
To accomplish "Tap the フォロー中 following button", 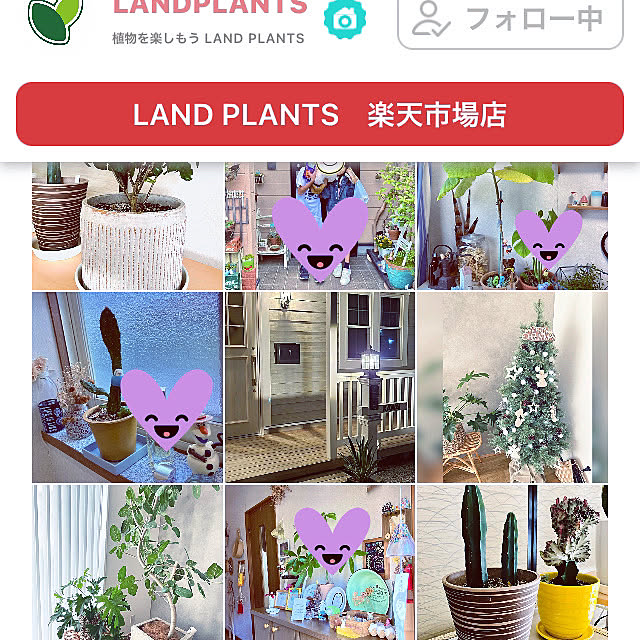I will pyautogui.click(x=510, y=20).
